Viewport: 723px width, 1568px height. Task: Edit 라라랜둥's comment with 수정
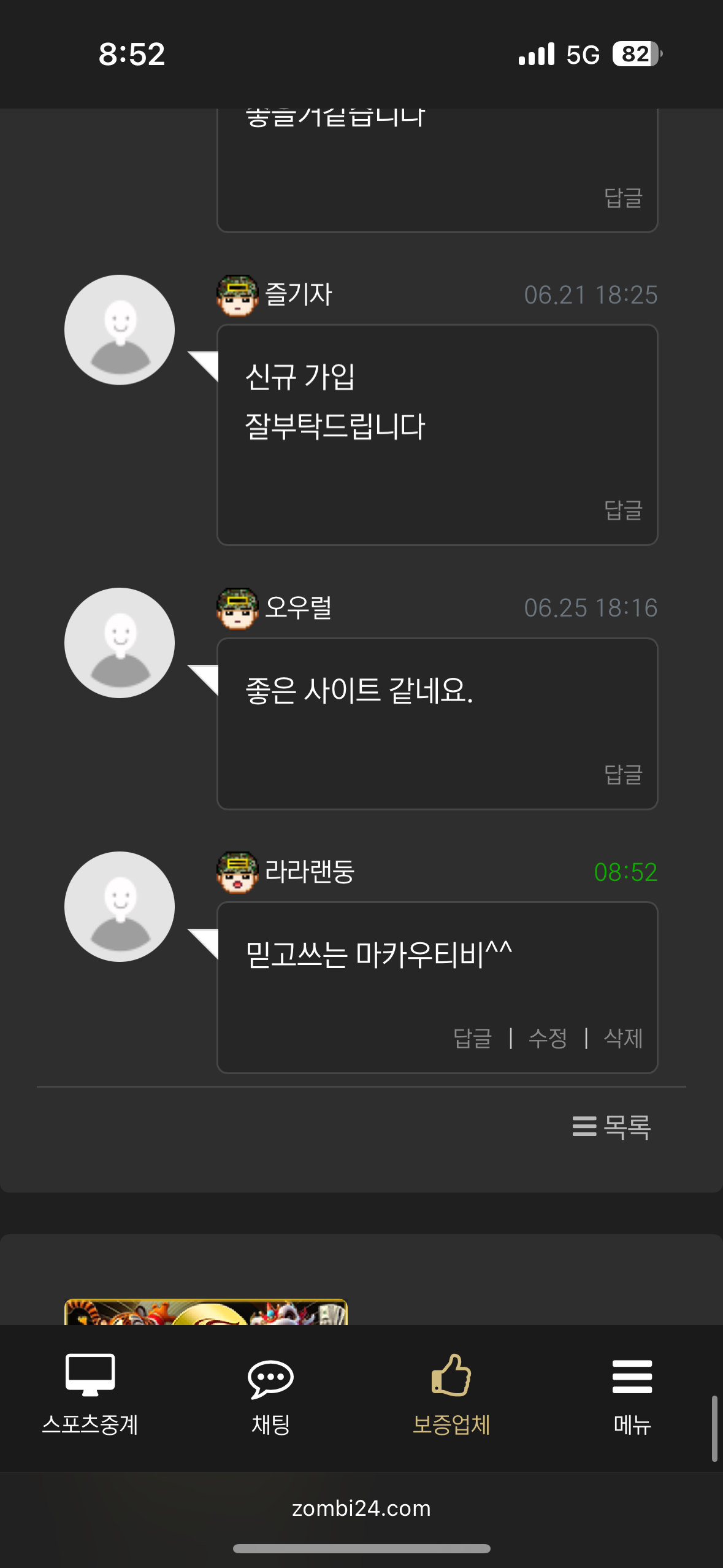click(548, 1038)
